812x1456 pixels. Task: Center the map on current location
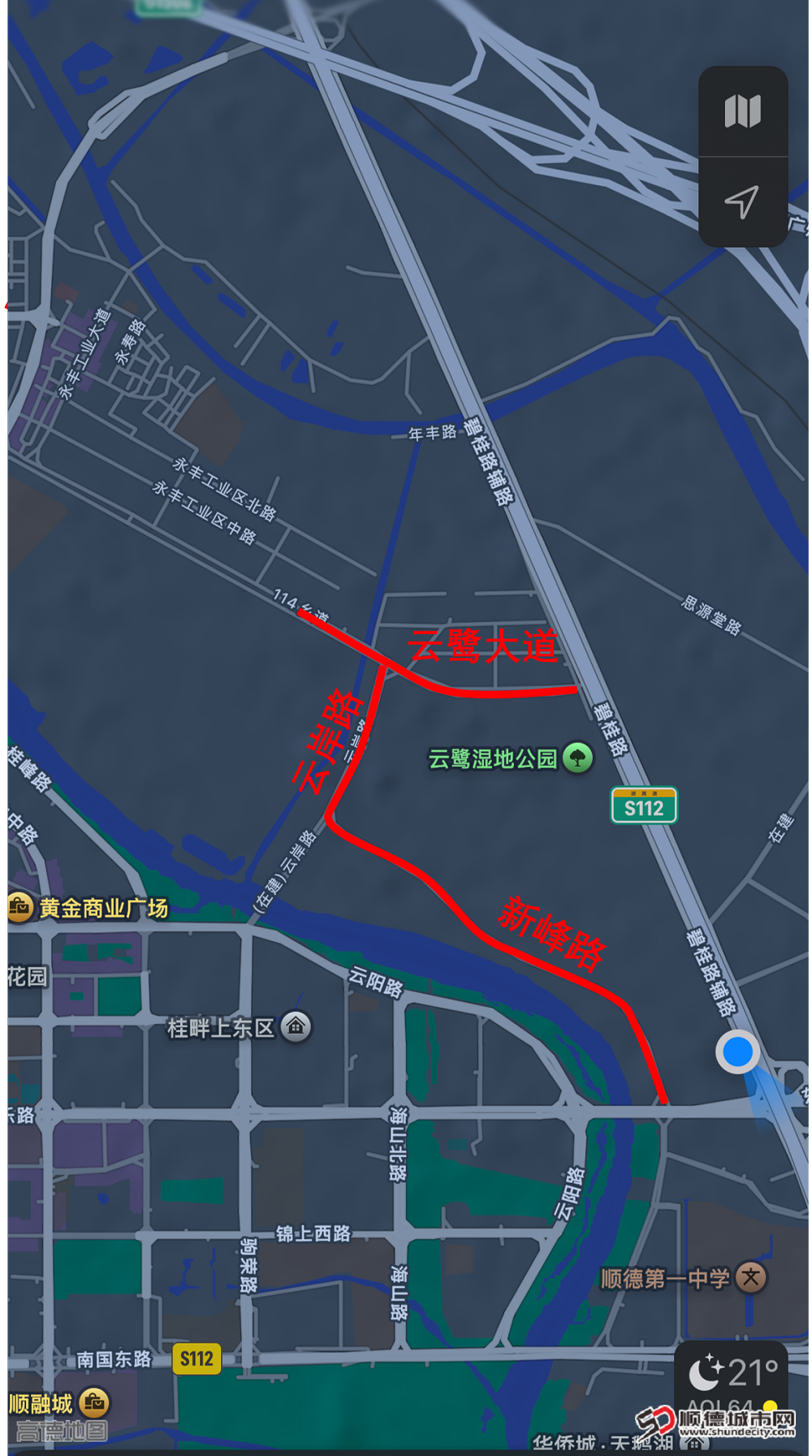pos(742,201)
